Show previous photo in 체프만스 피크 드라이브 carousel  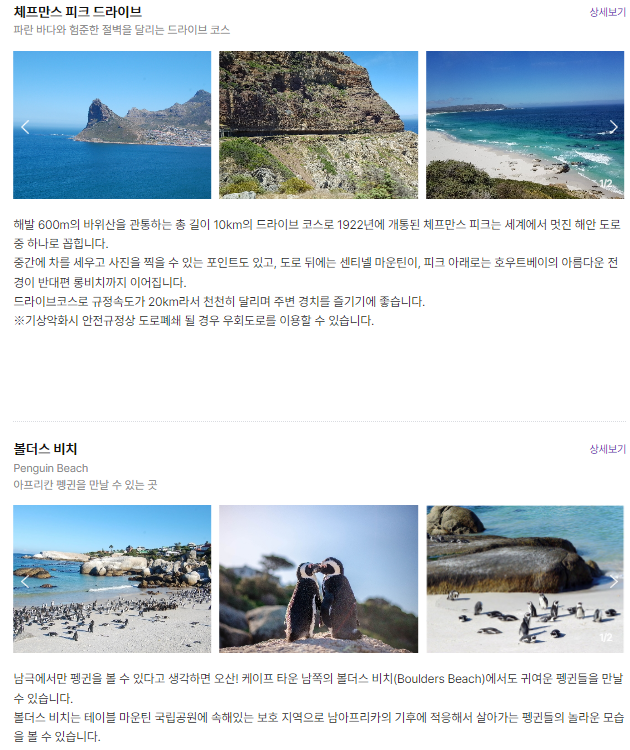pos(26,127)
